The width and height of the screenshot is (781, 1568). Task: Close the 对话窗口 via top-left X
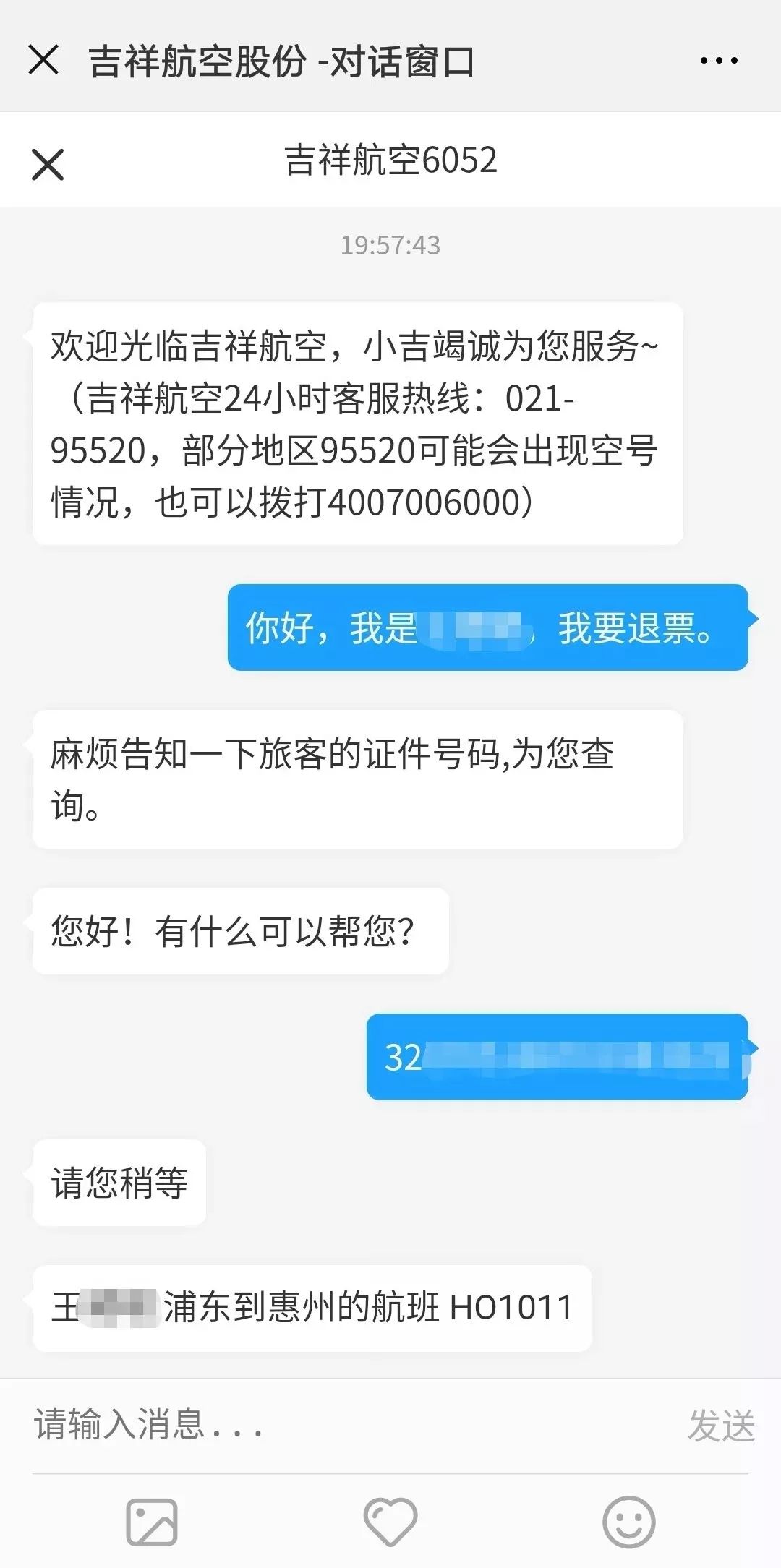coord(45,61)
